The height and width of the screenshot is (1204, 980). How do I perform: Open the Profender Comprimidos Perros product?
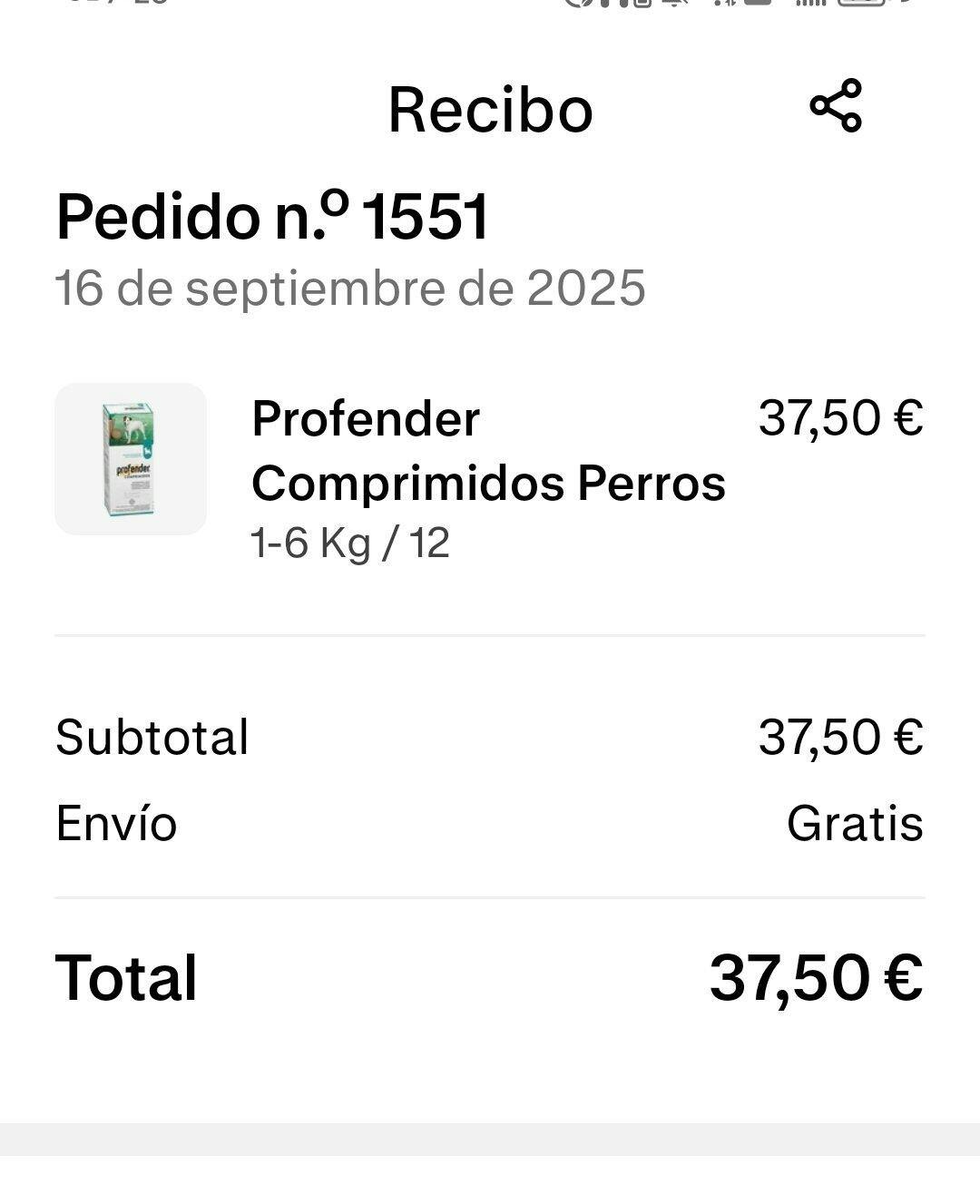point(487,451)
